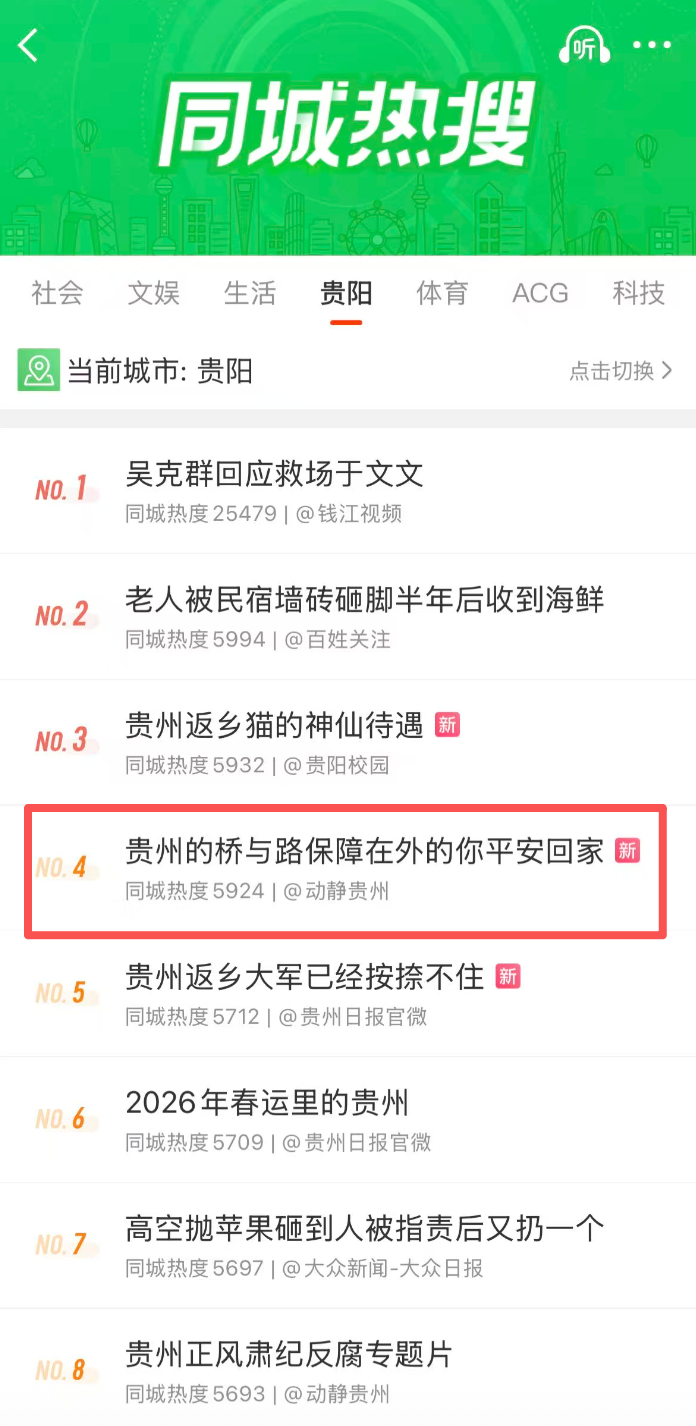
Task: Open No.2 老人被民宿墙砖砸脚 story
Action: point(364,599)
